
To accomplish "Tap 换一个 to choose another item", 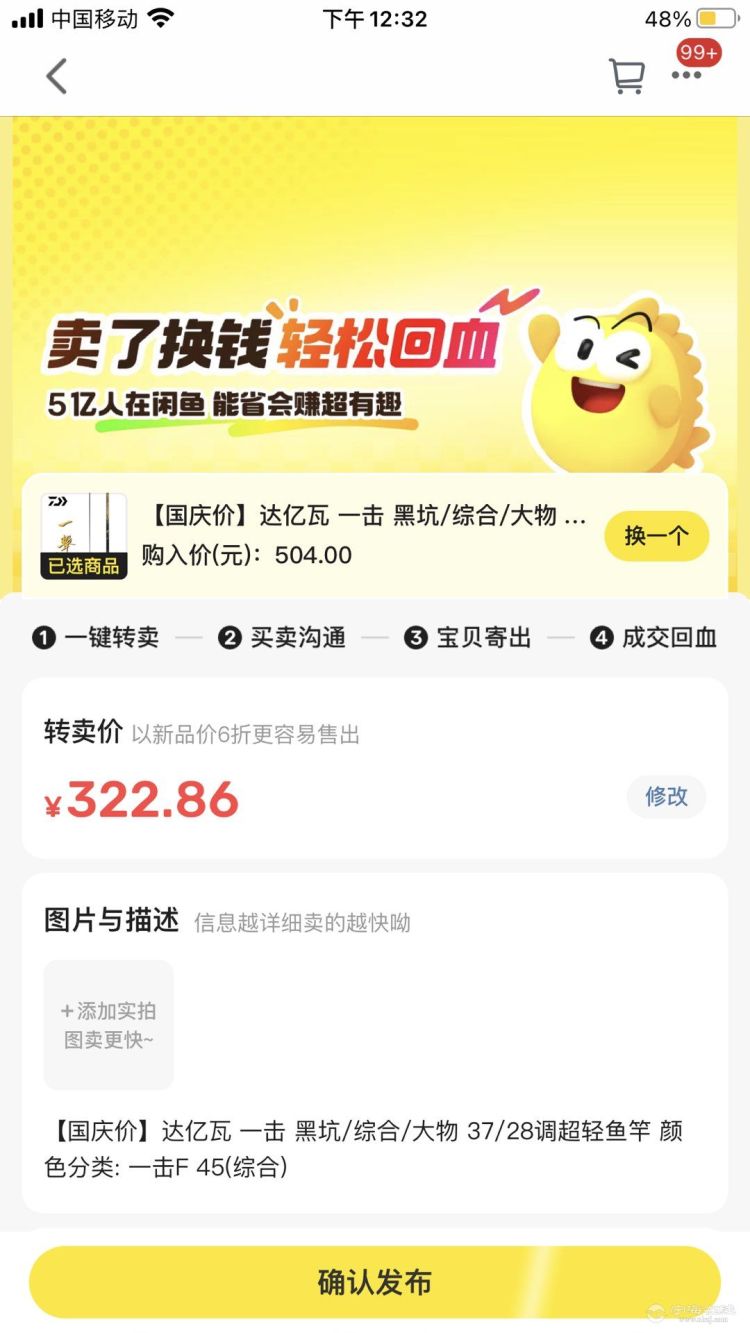I will 656,536.
